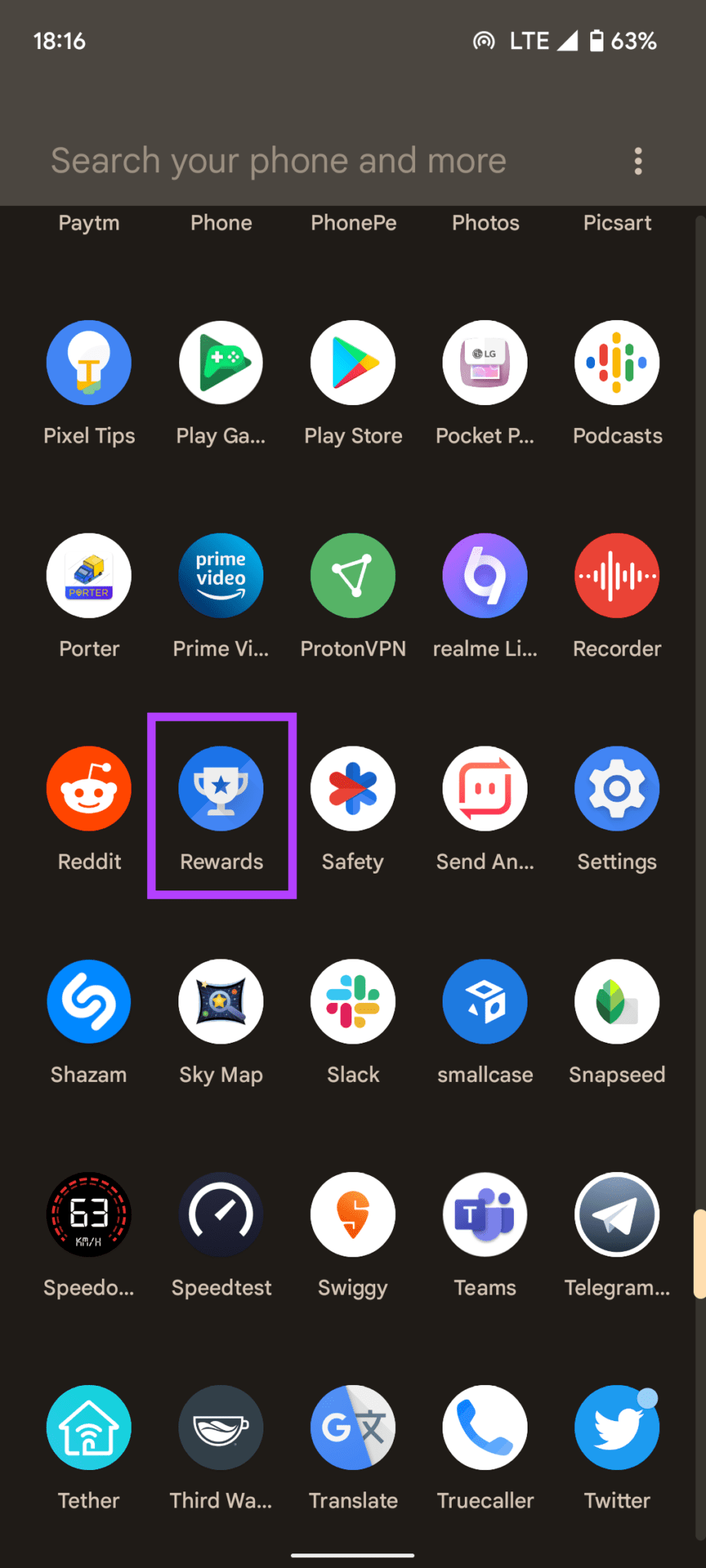Screen dimensions: 706x1568
Task: Launch the Rewards app
Action: click(x=221, y=789)
